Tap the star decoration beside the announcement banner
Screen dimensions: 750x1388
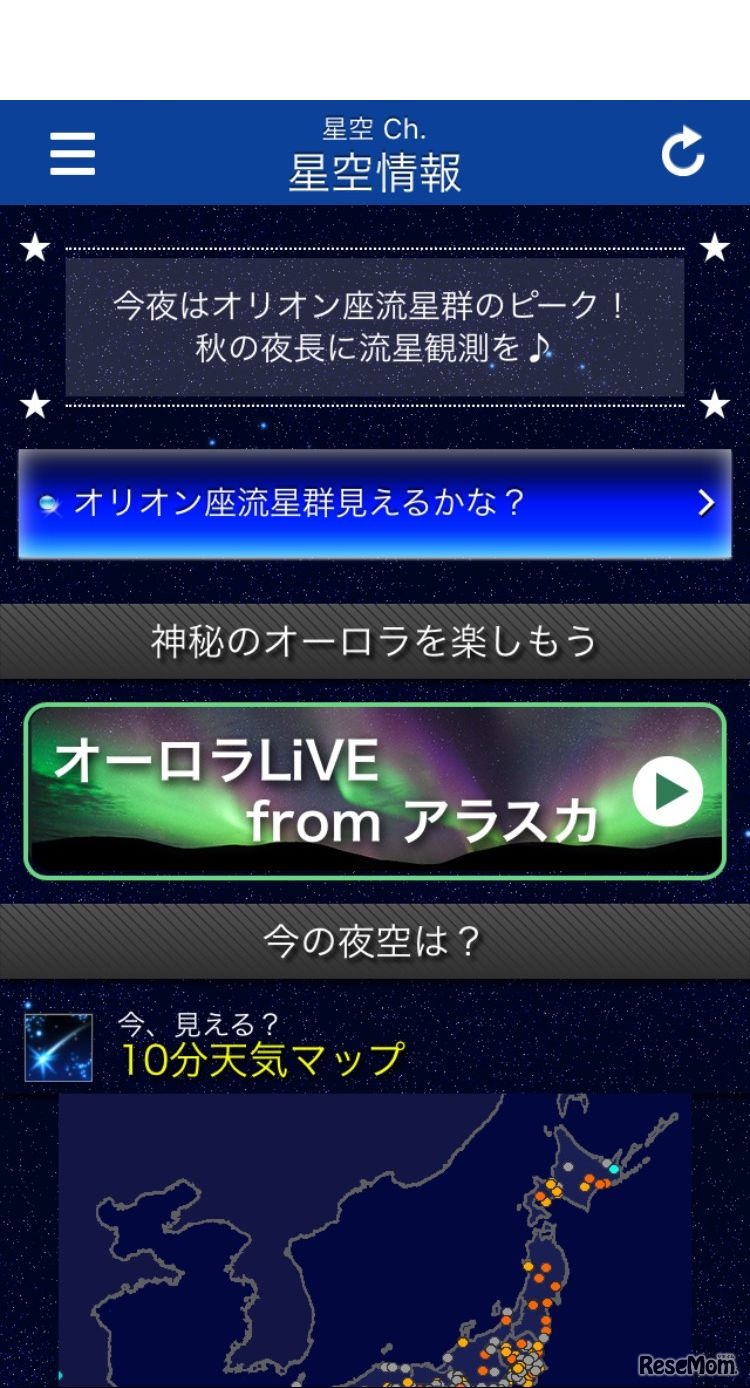[x=35, y=249]
